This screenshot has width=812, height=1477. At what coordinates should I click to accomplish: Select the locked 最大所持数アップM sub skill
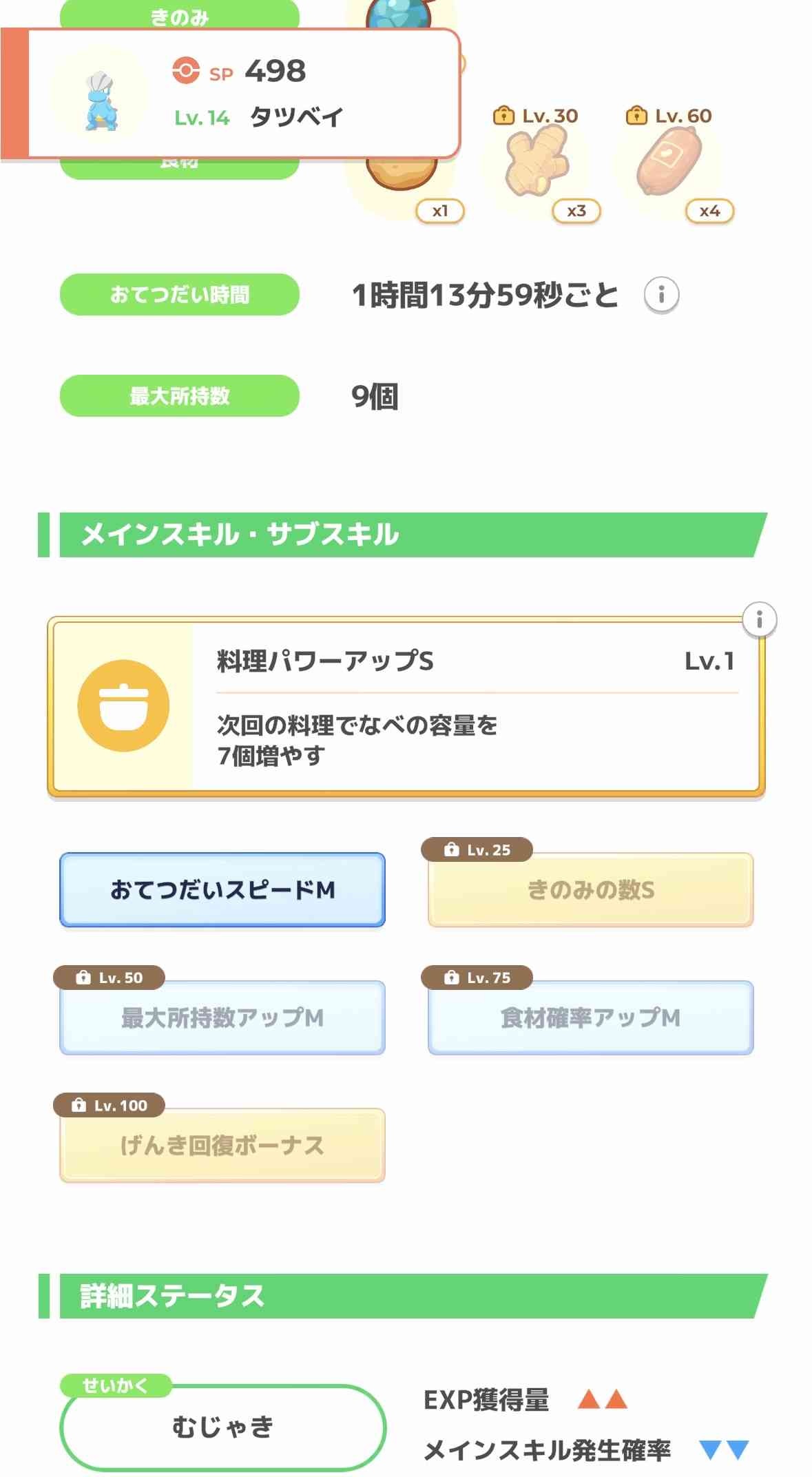click(222, 1018)
